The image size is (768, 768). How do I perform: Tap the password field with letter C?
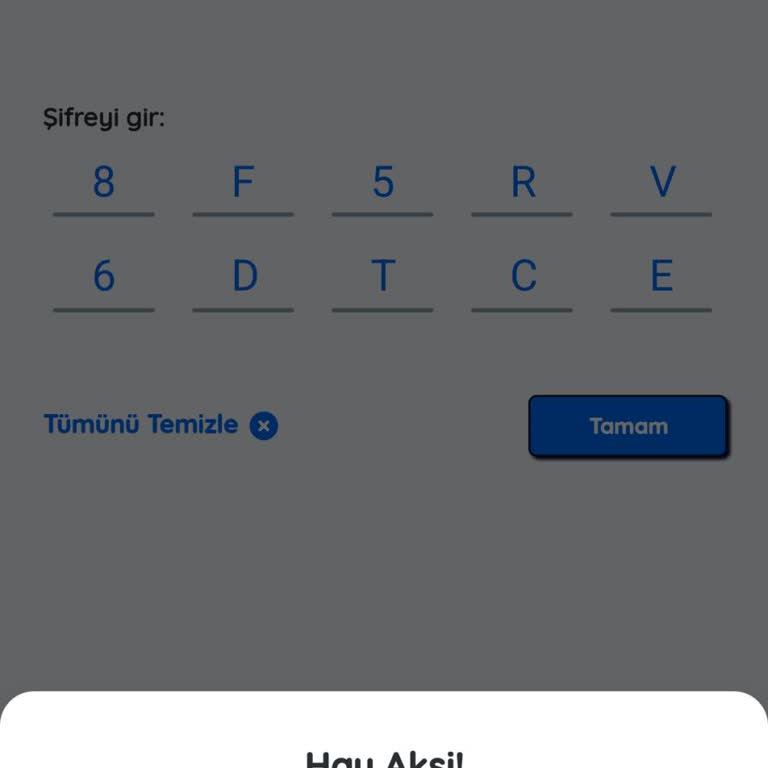tap(522, 277)
